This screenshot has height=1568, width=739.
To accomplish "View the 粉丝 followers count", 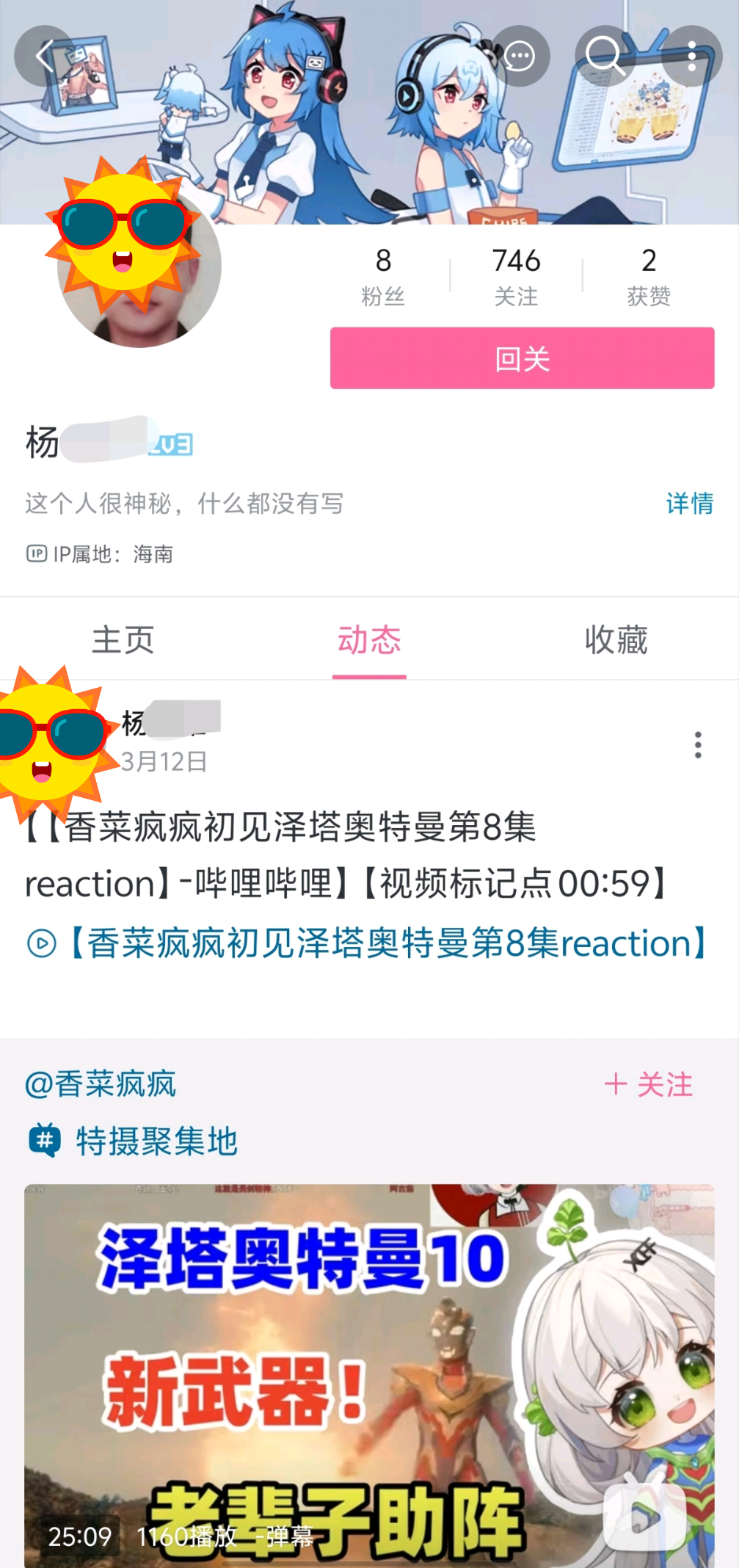I will pos(383,276).
